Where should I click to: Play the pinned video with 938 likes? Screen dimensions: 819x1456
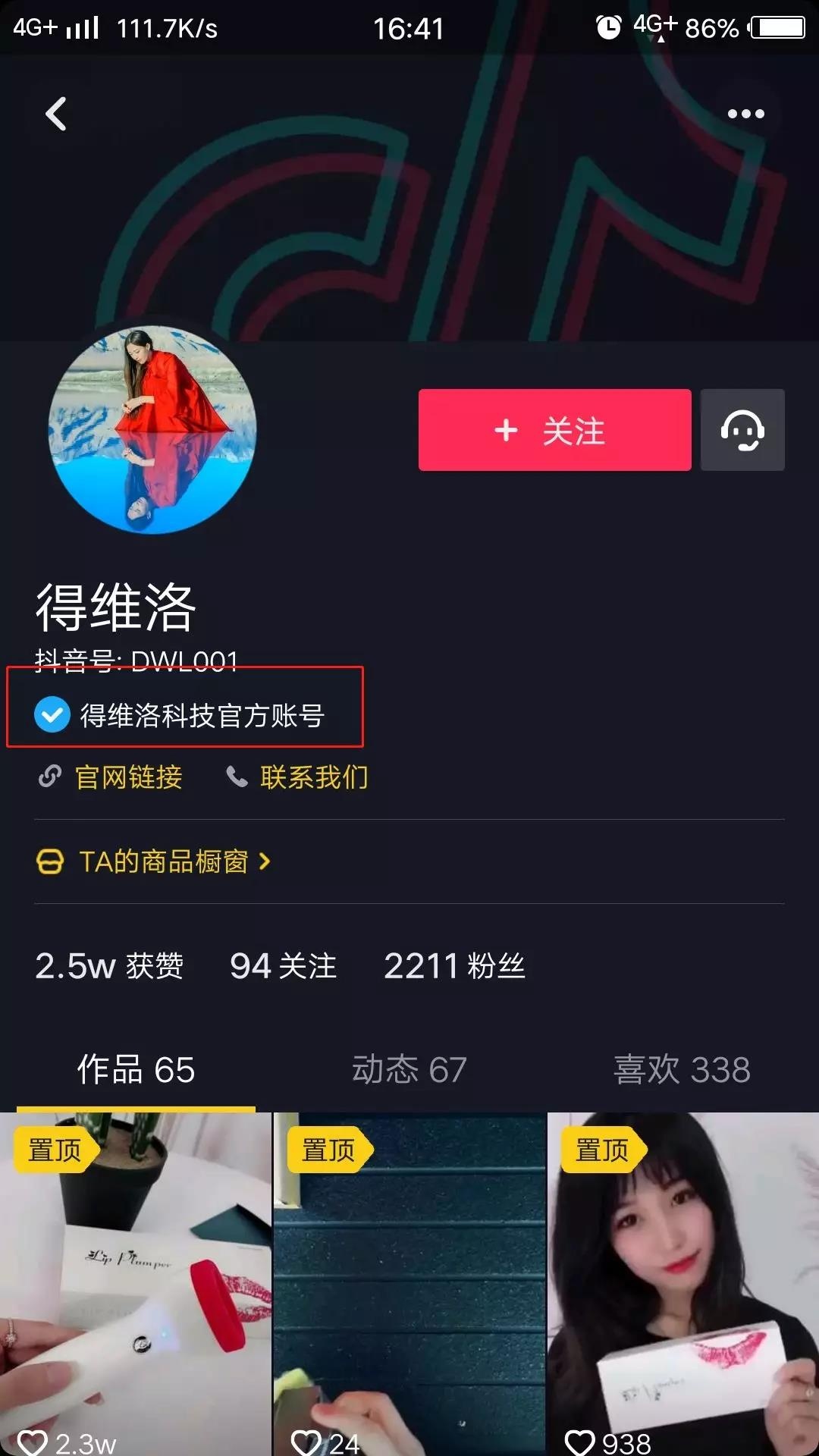coord(682,1282)
